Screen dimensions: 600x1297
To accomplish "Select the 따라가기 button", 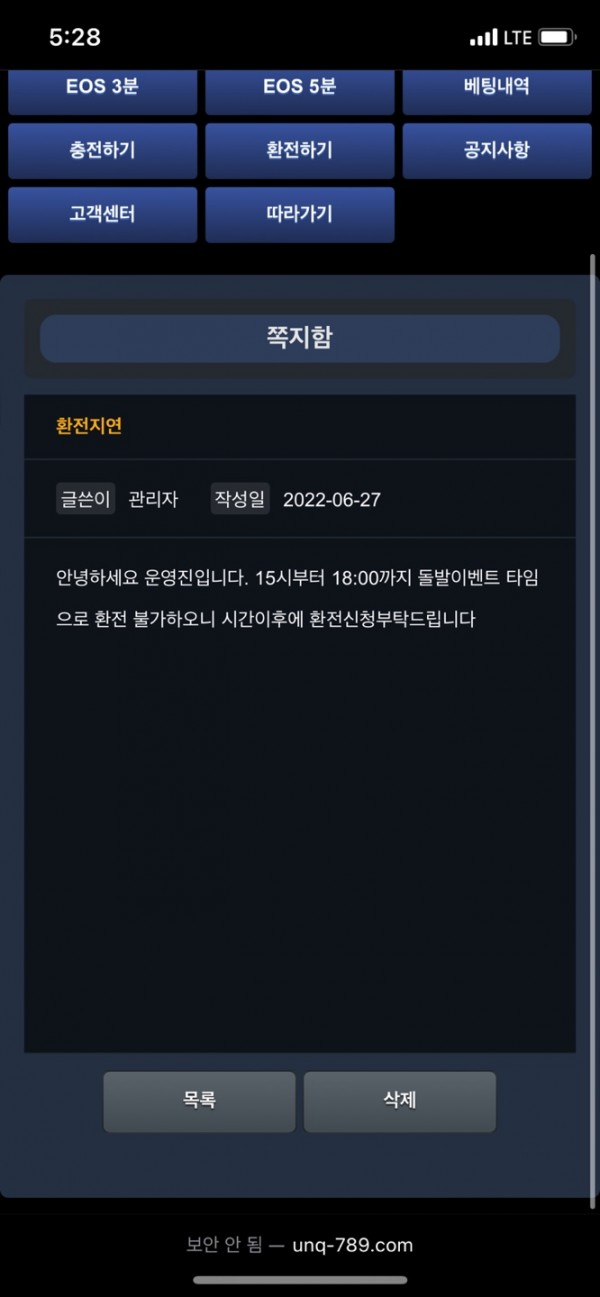I will 299,214.
